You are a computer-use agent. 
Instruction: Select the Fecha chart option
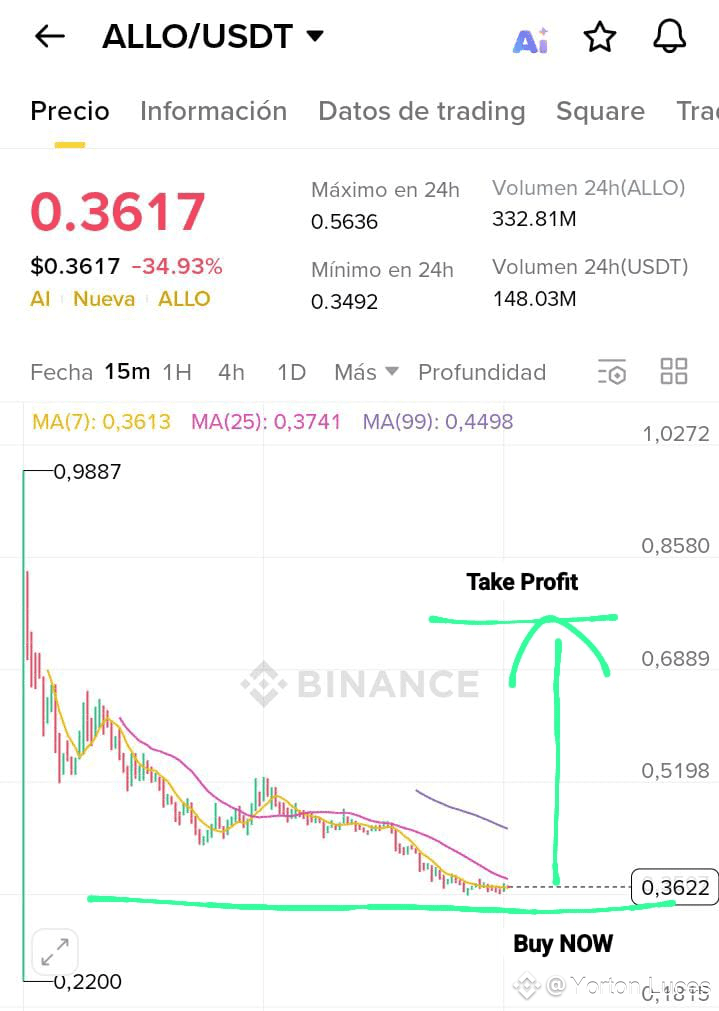click(61, 373)
